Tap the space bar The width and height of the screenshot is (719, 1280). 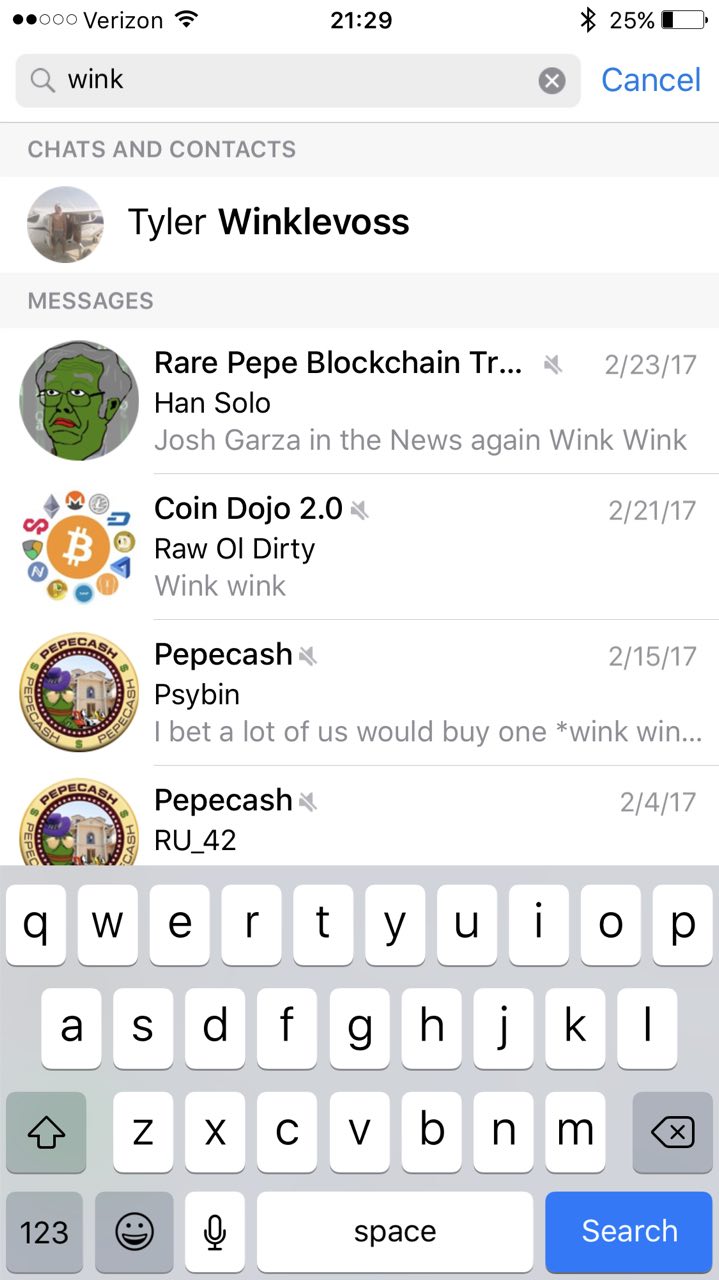point(395,1232)
